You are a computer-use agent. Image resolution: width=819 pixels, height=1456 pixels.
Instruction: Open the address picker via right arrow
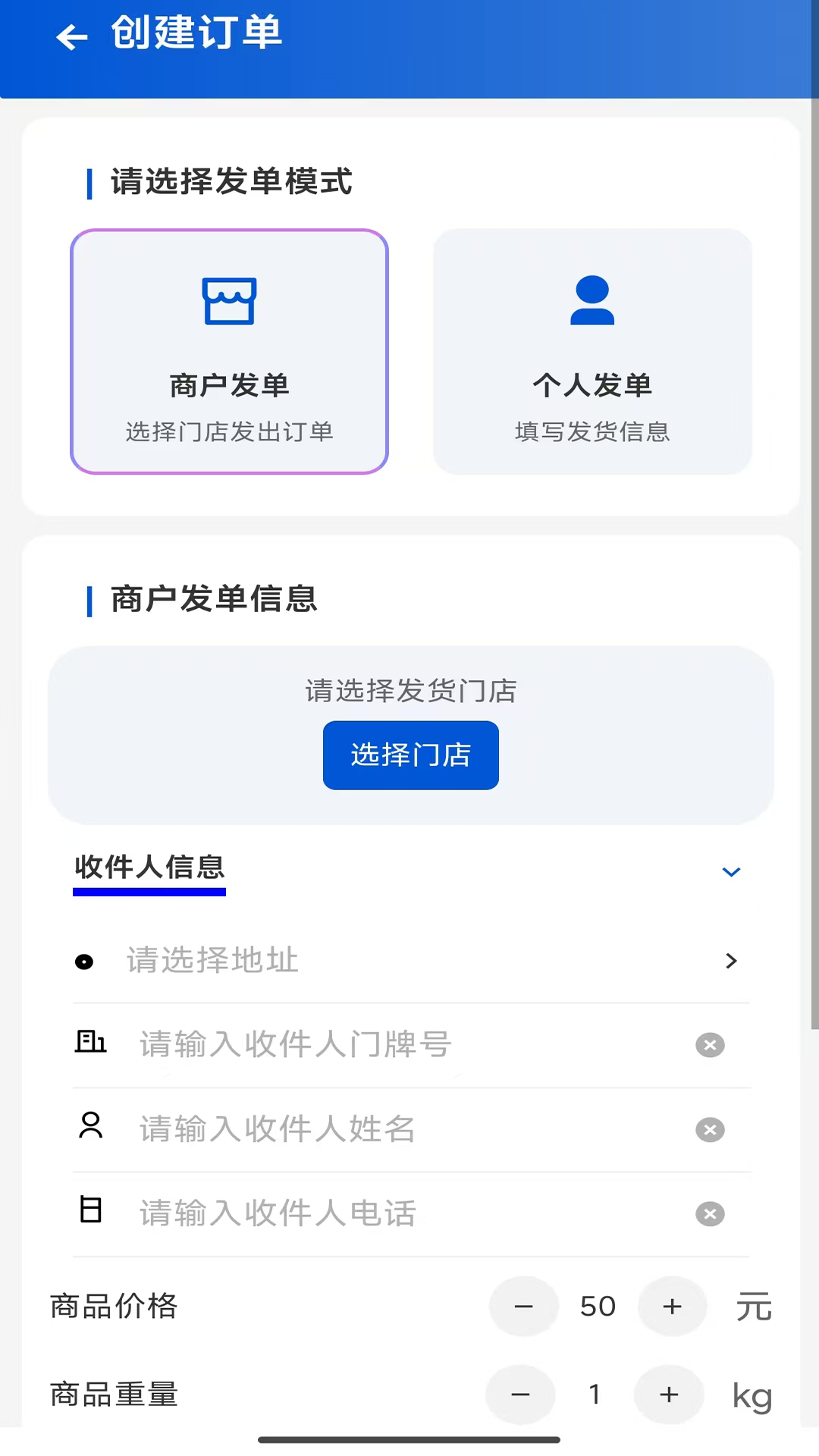click(x=731, y=961)
